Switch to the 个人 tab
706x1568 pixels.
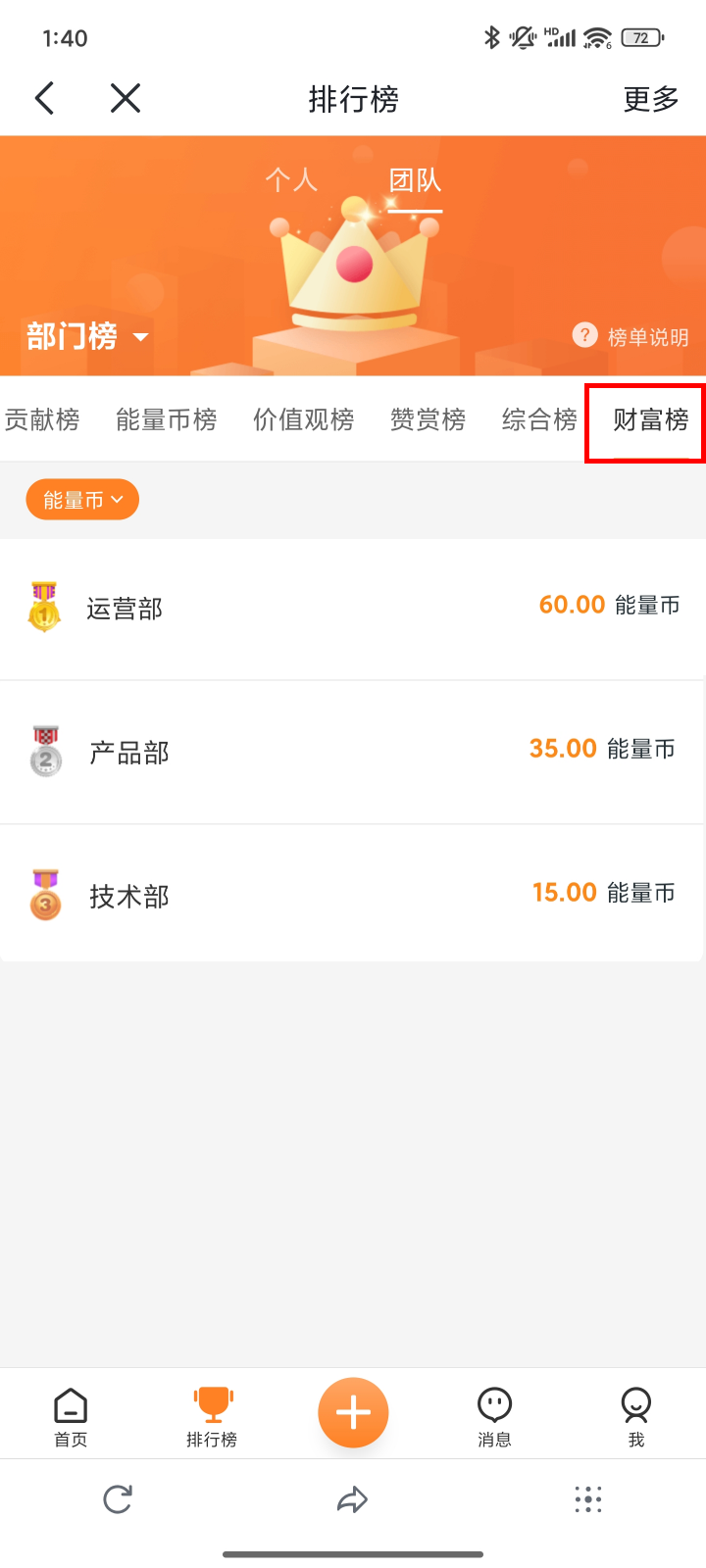(291, 180)
